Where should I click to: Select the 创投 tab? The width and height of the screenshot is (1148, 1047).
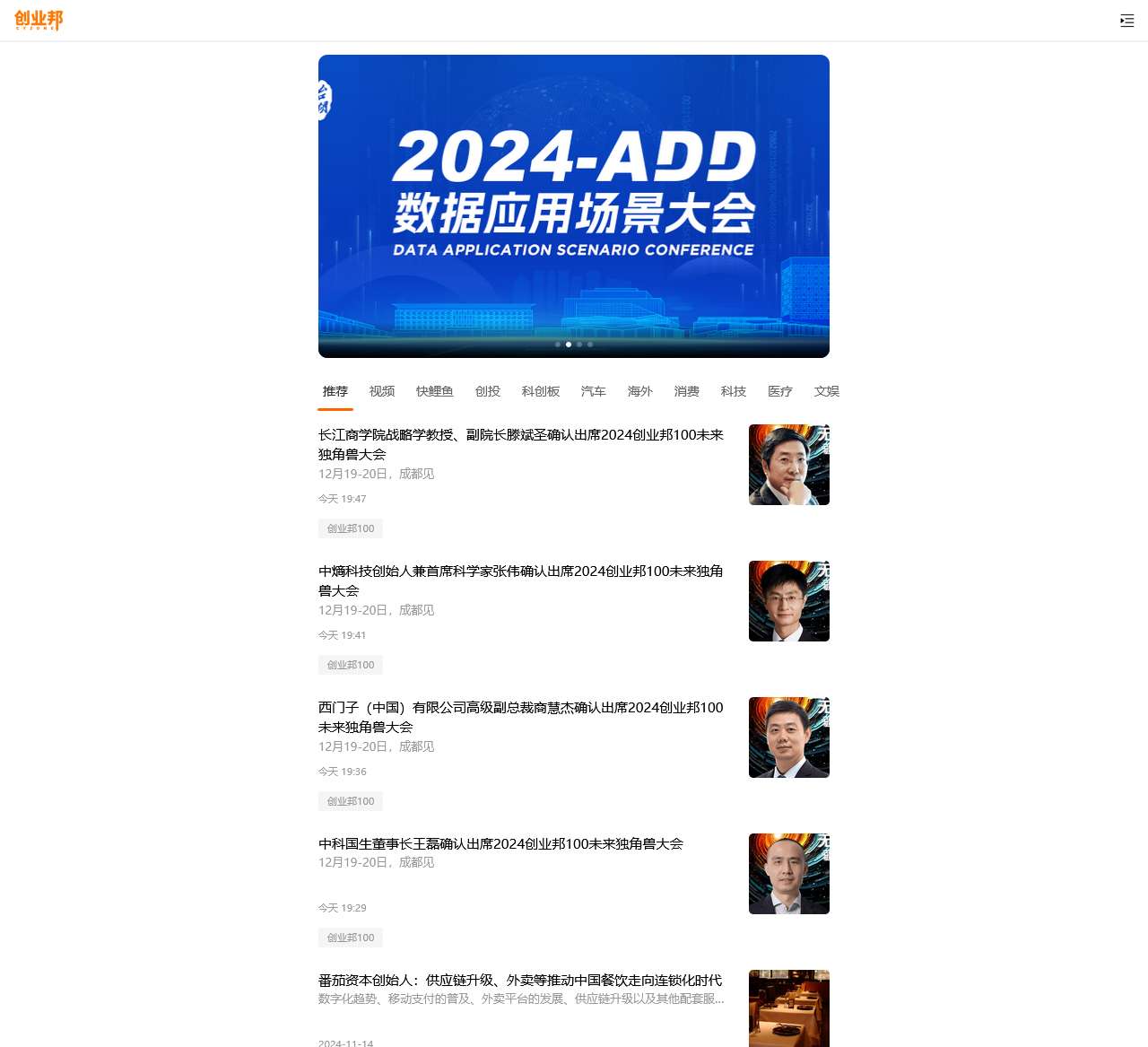488,391
